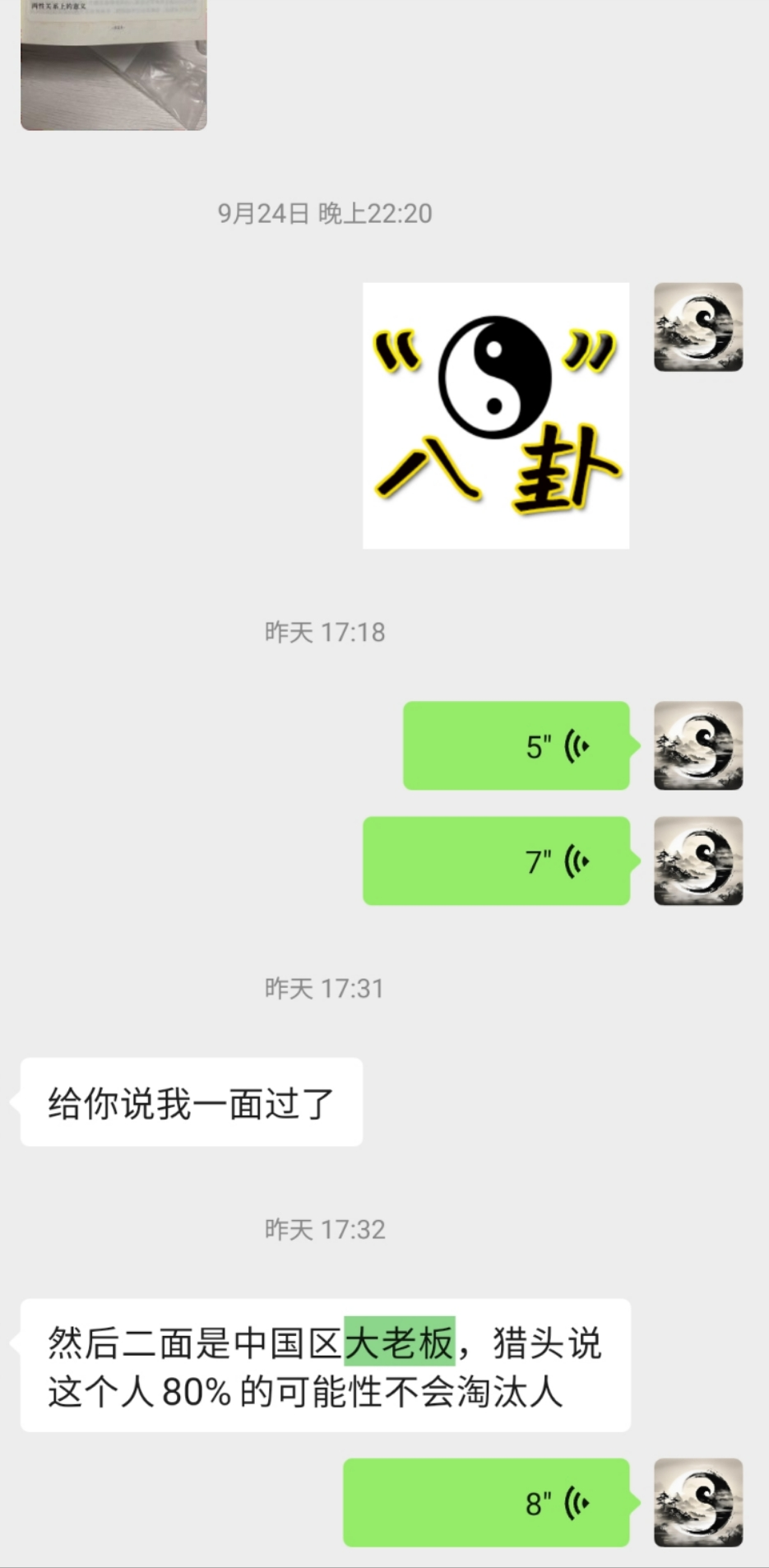Play the 8-second voice message

(487, 1502)
